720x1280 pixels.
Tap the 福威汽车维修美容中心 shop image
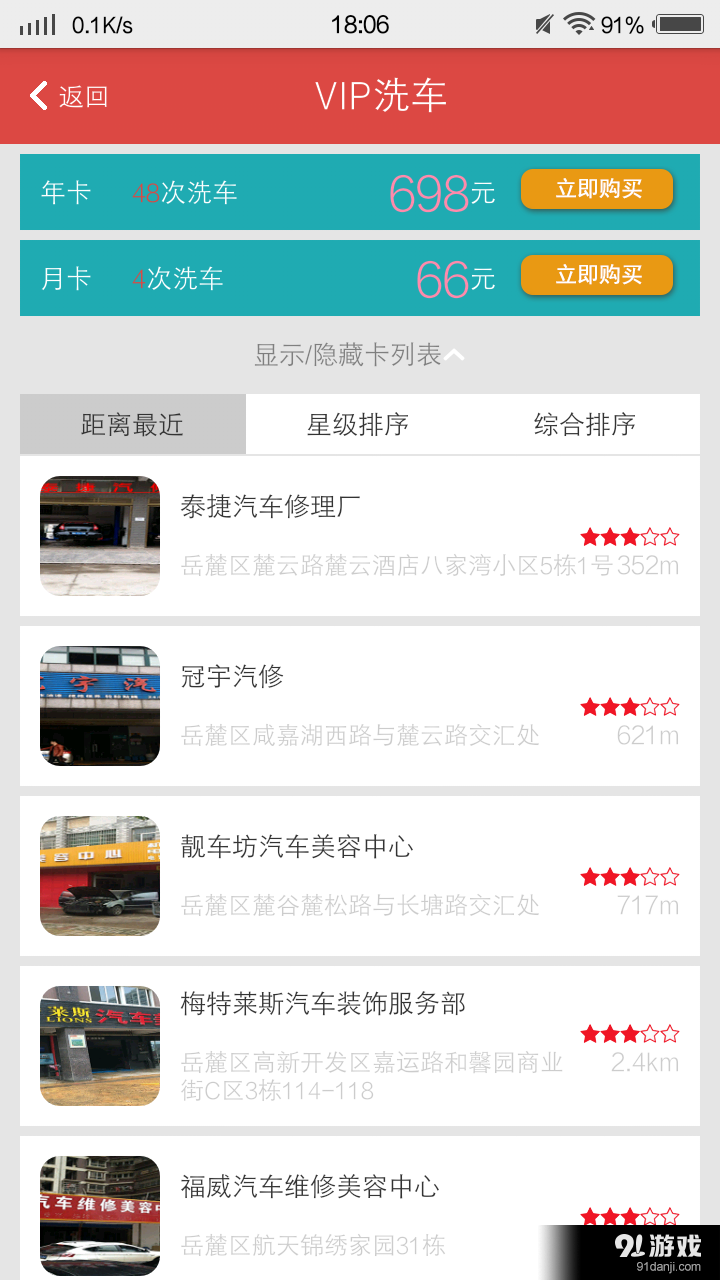pos(99,1216)
